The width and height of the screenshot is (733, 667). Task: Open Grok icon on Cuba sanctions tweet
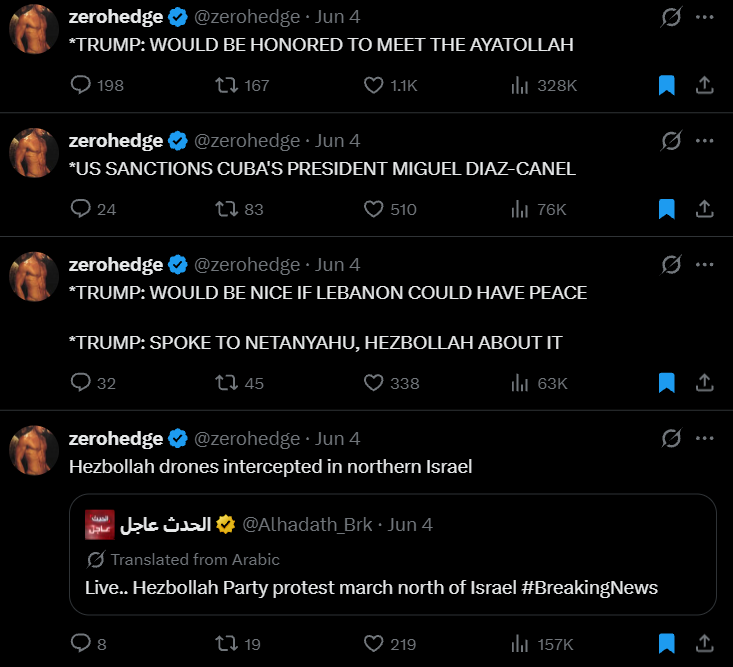(x=671, y=141)
